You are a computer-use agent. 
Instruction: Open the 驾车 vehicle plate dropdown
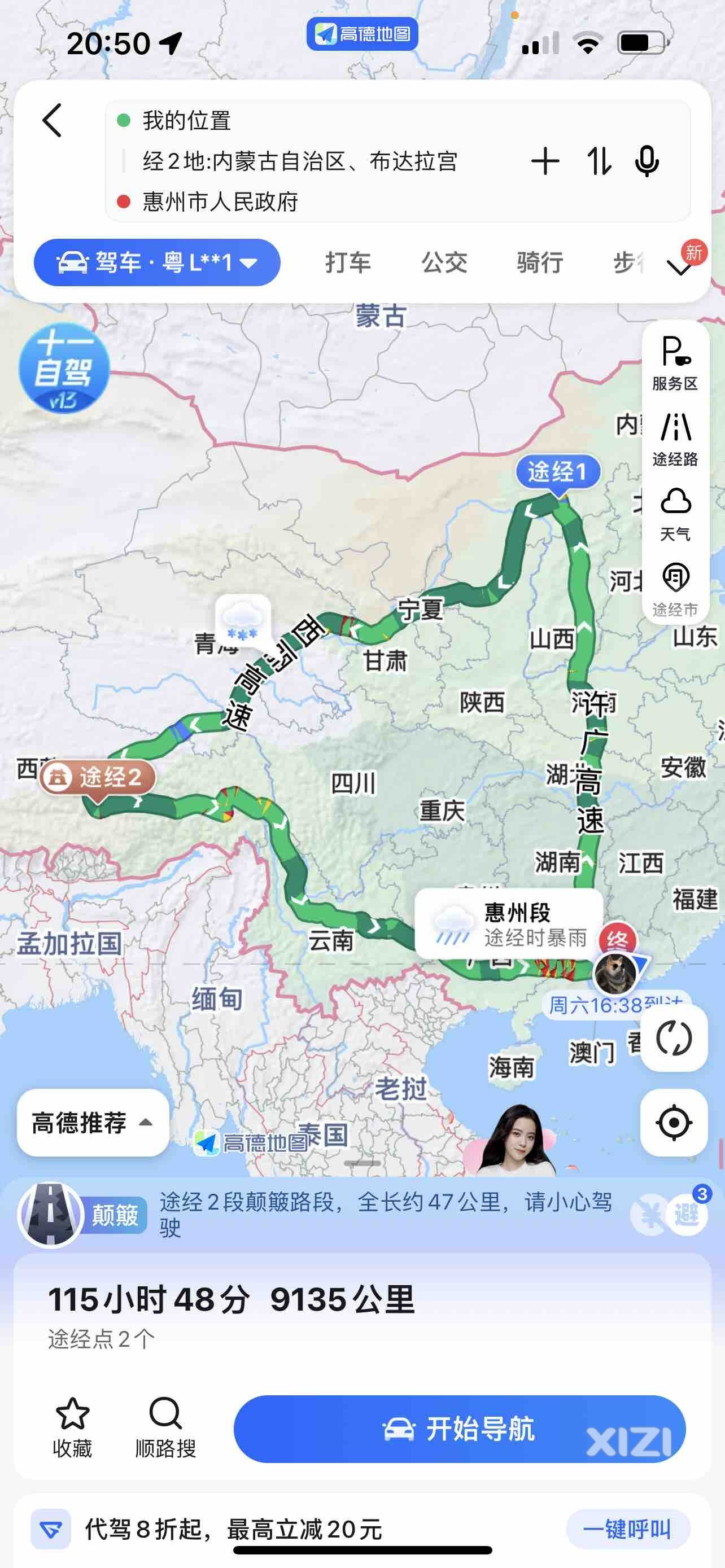coord(157,262)
